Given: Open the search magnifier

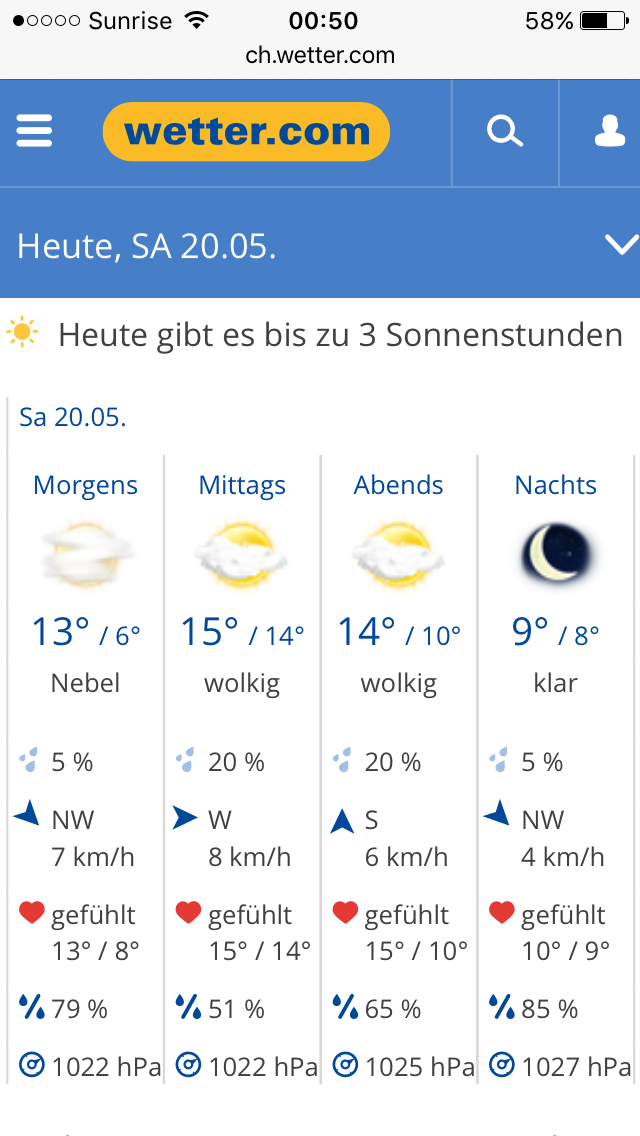Looking at the screenshot, I should pyautogui.click(x=504, y=132).
